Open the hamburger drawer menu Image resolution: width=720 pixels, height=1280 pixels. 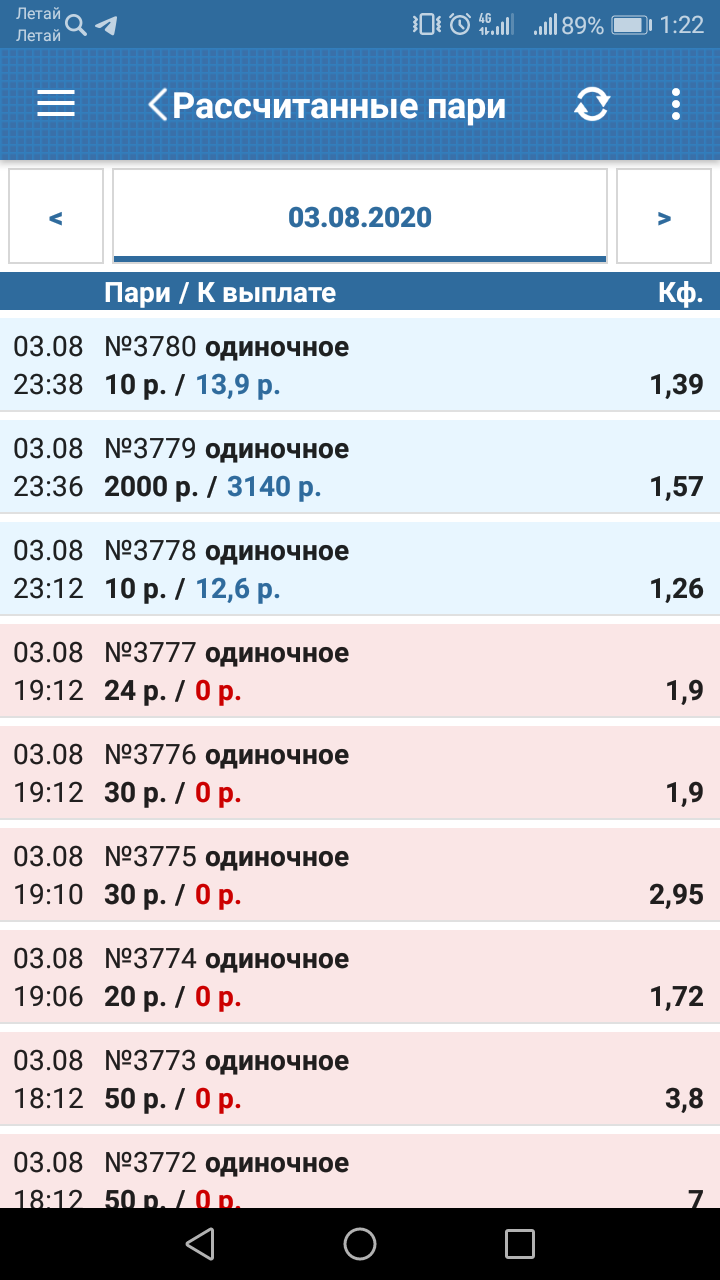[x=56, y=104]
